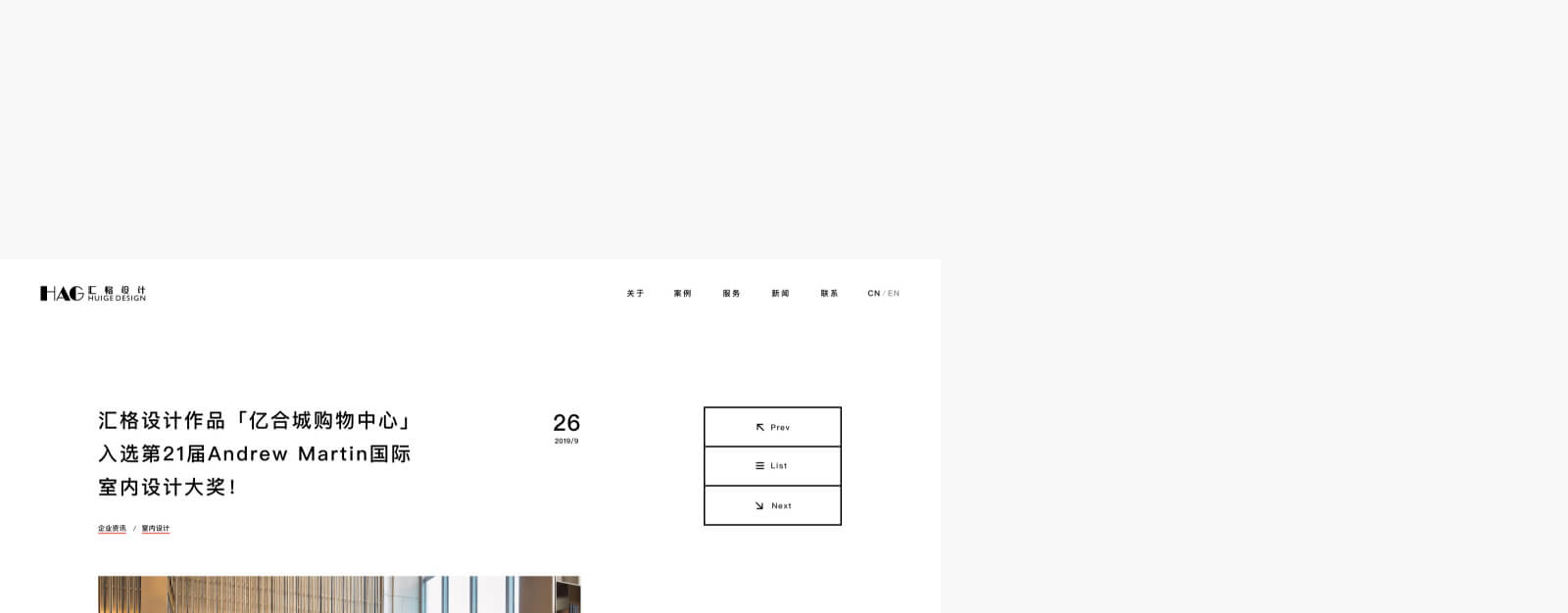Switch to the 新闻 (News) section
The width and height of the screenshot is (1568, 613).
[x=780, y=294]
